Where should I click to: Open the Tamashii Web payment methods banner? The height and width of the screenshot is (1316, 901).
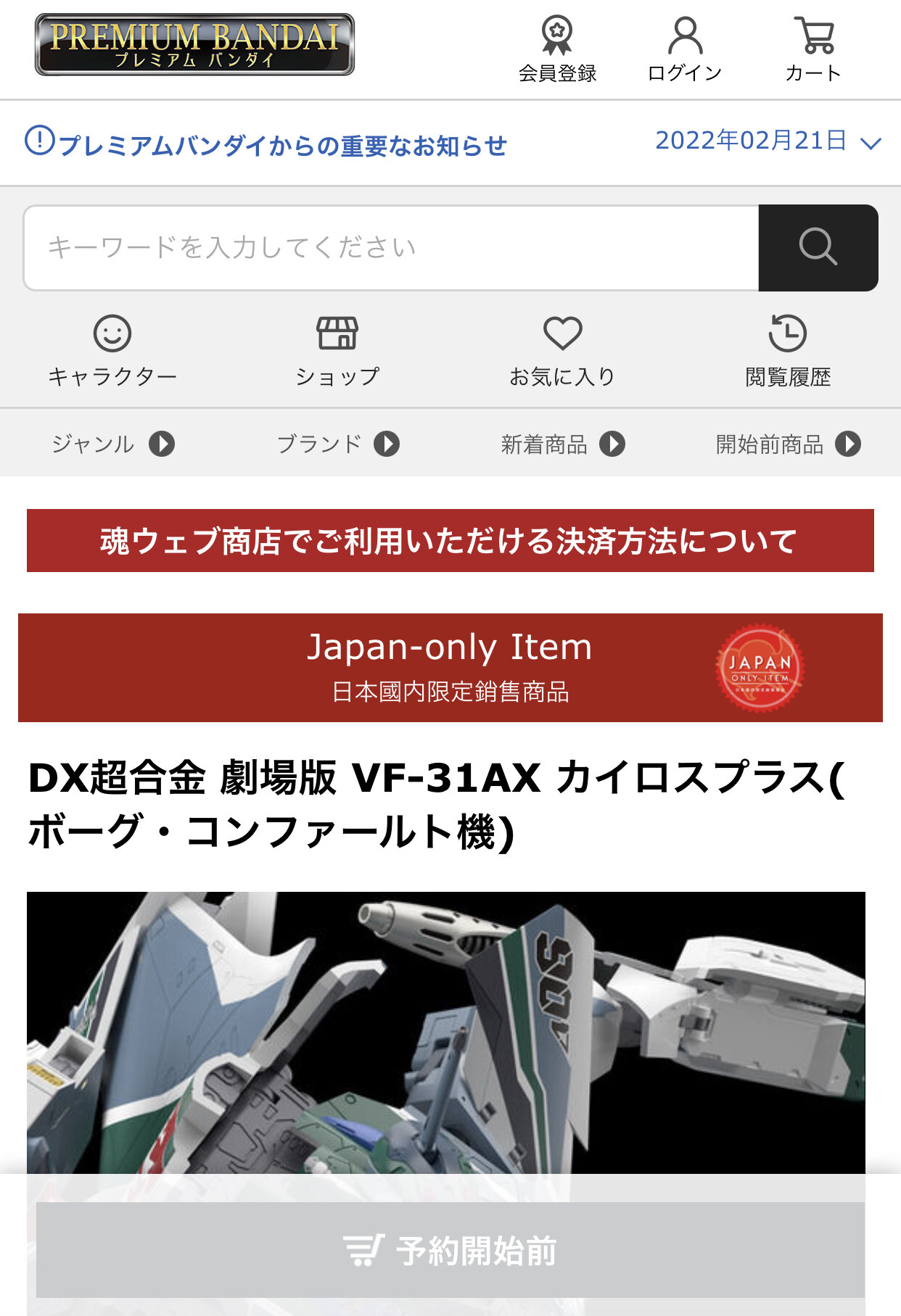[450, 541]
